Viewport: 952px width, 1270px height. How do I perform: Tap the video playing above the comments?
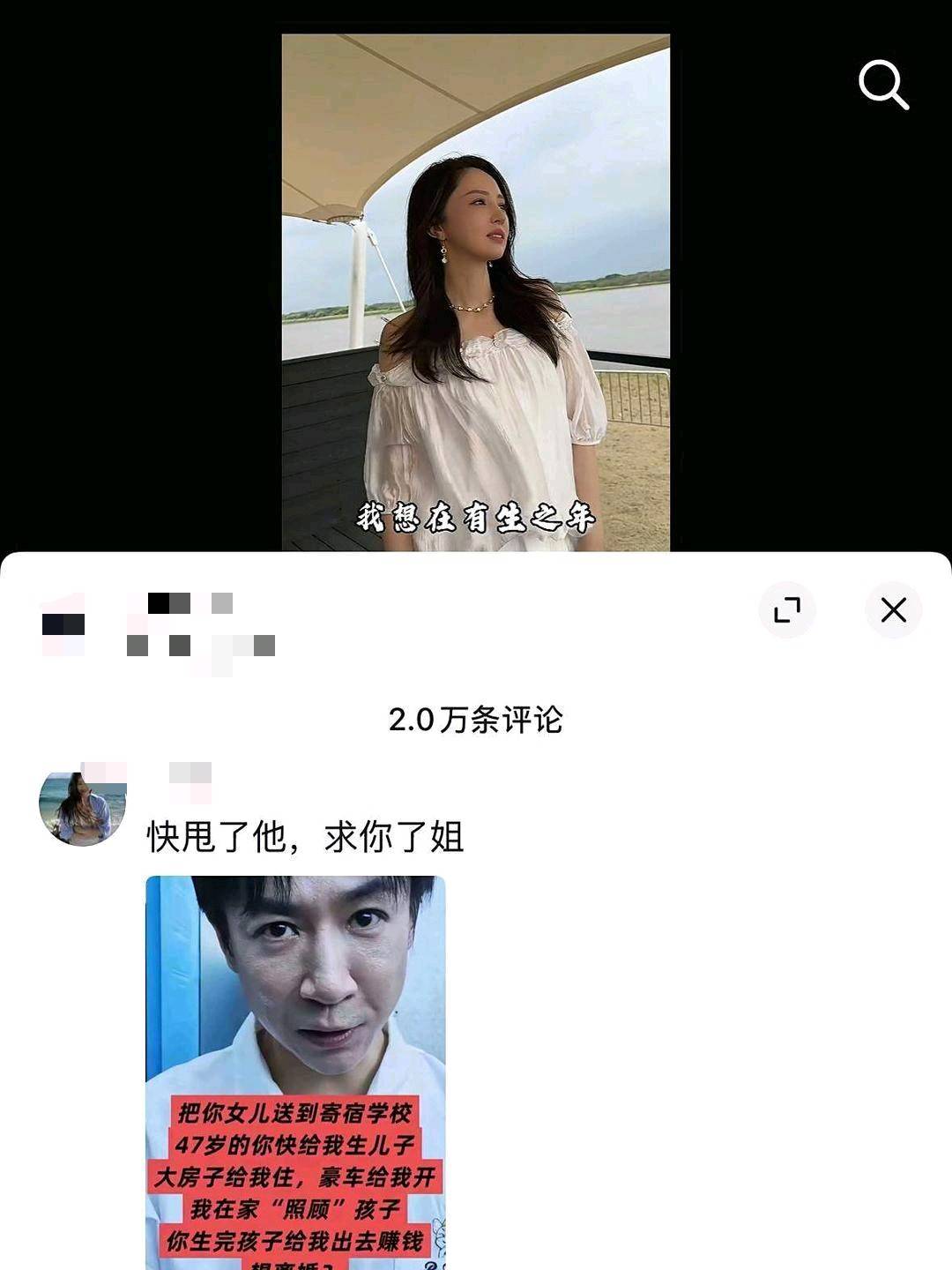tap(475, 293)
